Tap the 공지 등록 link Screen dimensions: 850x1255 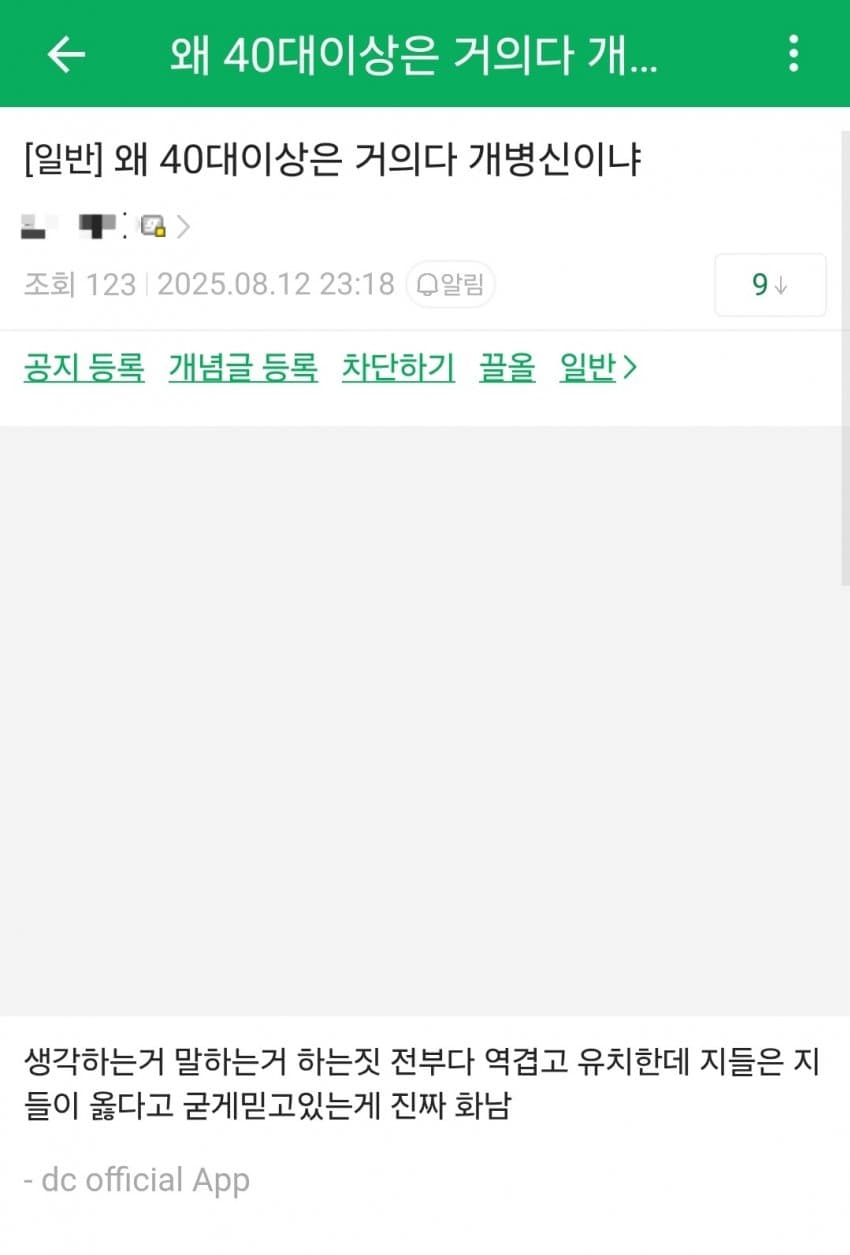coord(84,368)
